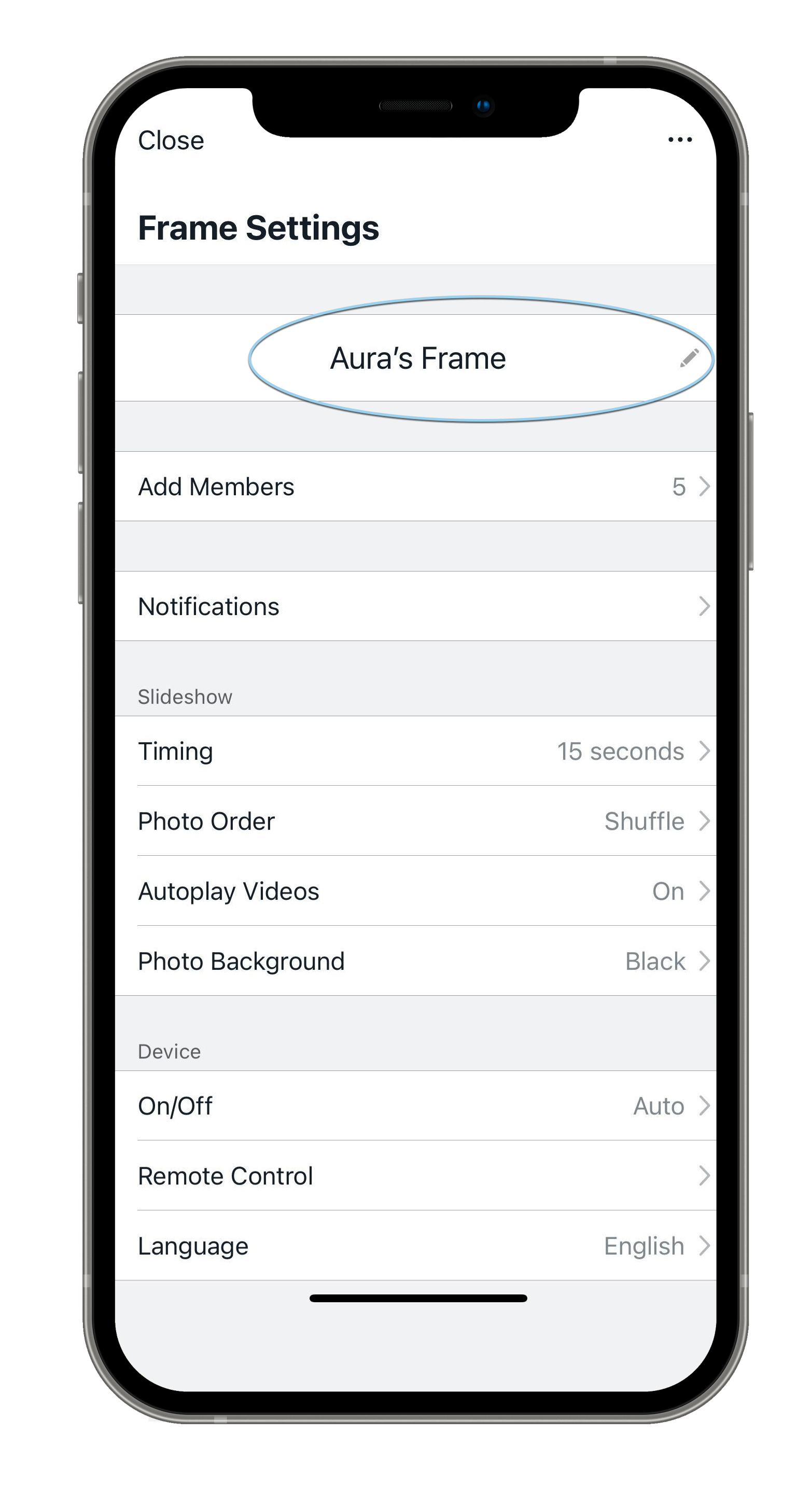Screen dimensions: 812x1491
Task: Change Photo Background from Black
Action: (x=415, y=962)
